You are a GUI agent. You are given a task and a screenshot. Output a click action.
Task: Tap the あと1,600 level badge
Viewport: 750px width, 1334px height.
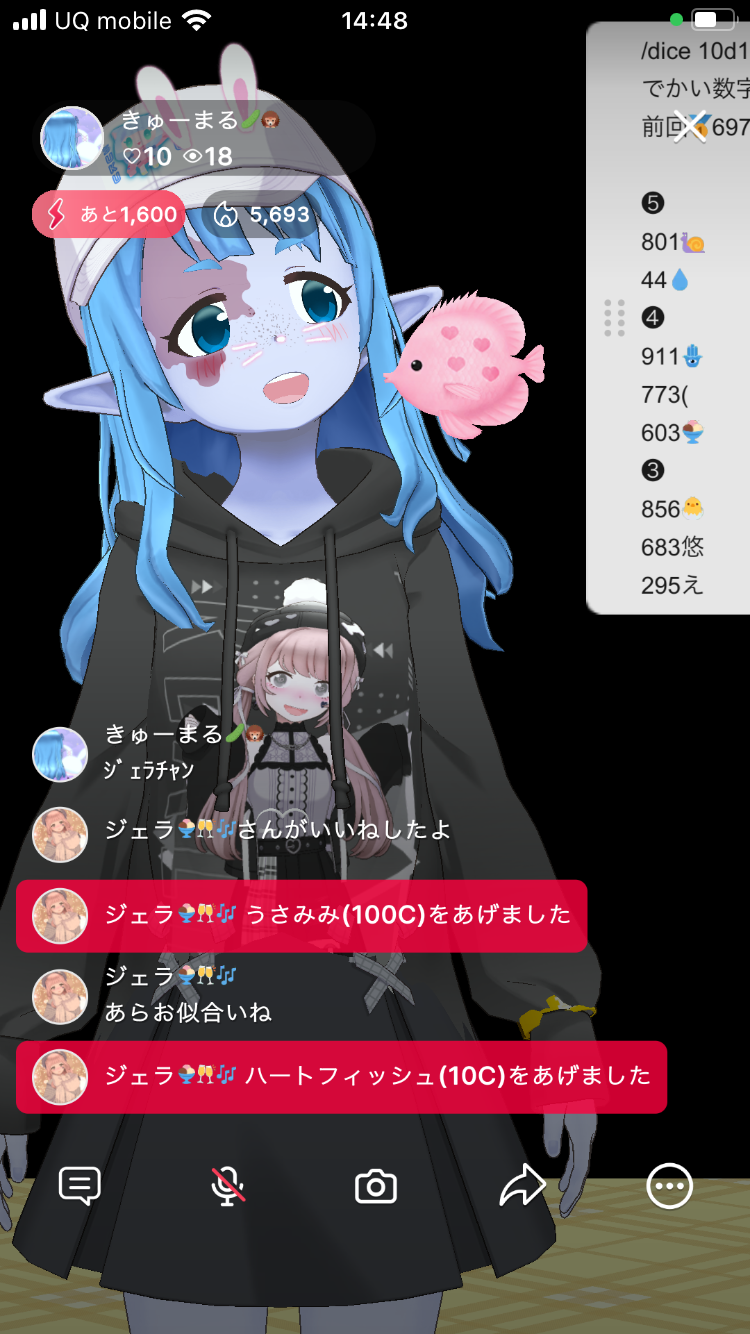click(x=108, y=214)
